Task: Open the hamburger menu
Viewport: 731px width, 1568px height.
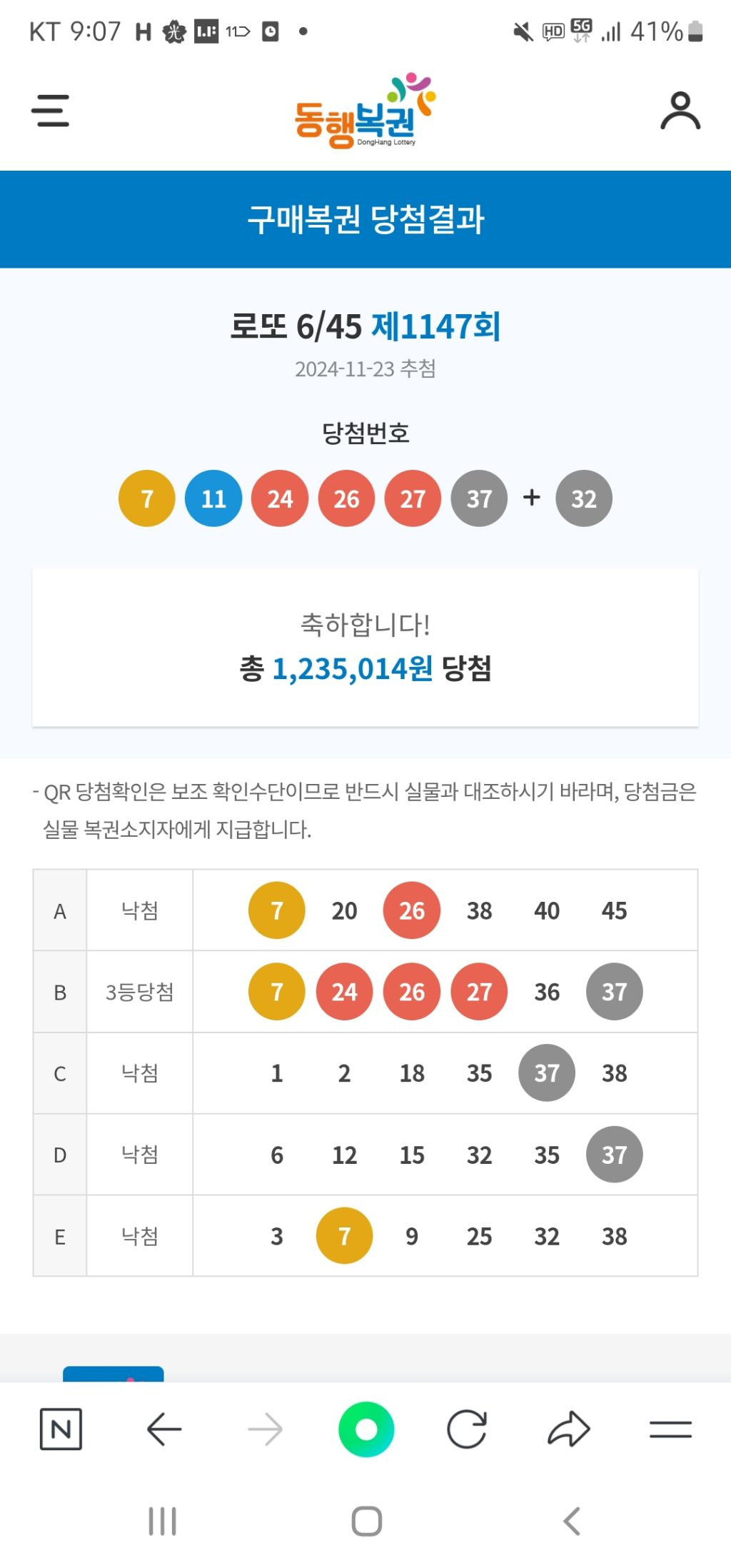Action: 51,111
